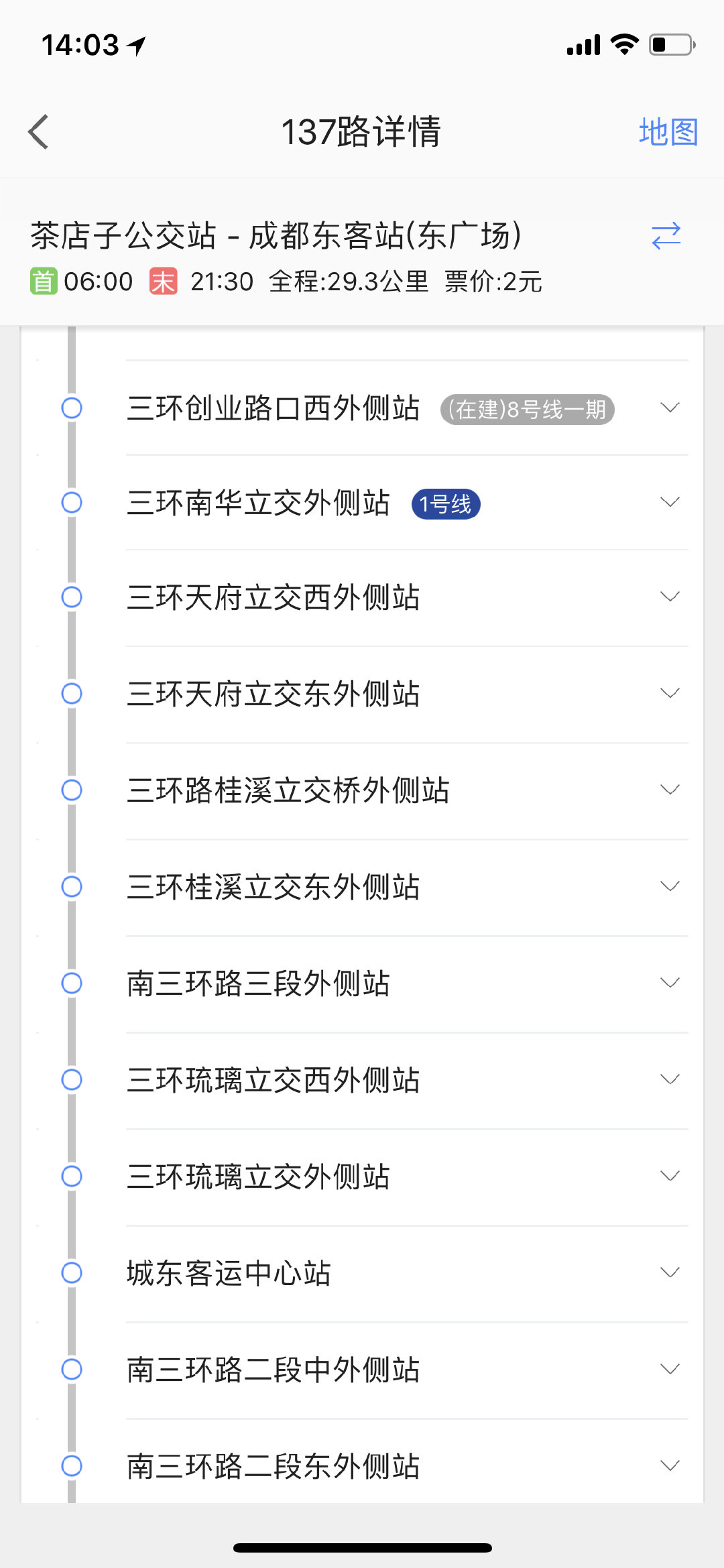Expand 南三环路三段外侧站 stop
The width and height of the screenshot is (724, 1568).
click(x=670, y=983)
